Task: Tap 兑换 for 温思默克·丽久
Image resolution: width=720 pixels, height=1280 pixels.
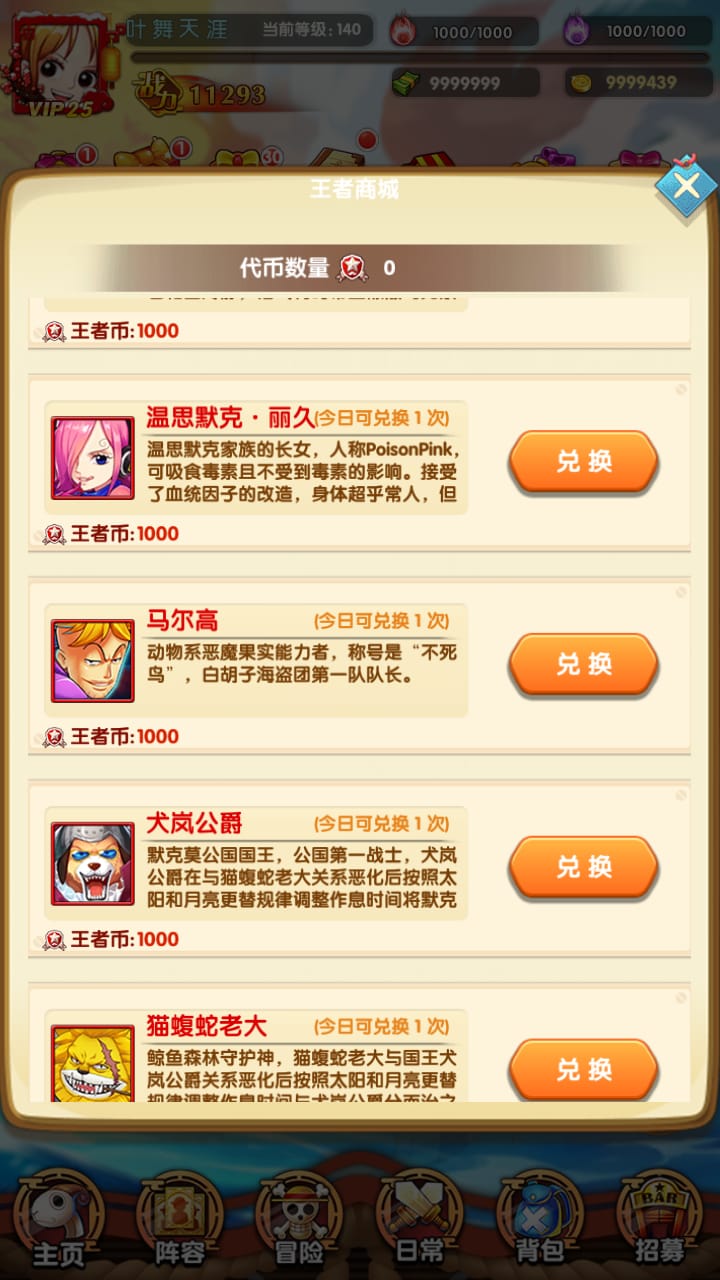Action: (x=583, y=462)
